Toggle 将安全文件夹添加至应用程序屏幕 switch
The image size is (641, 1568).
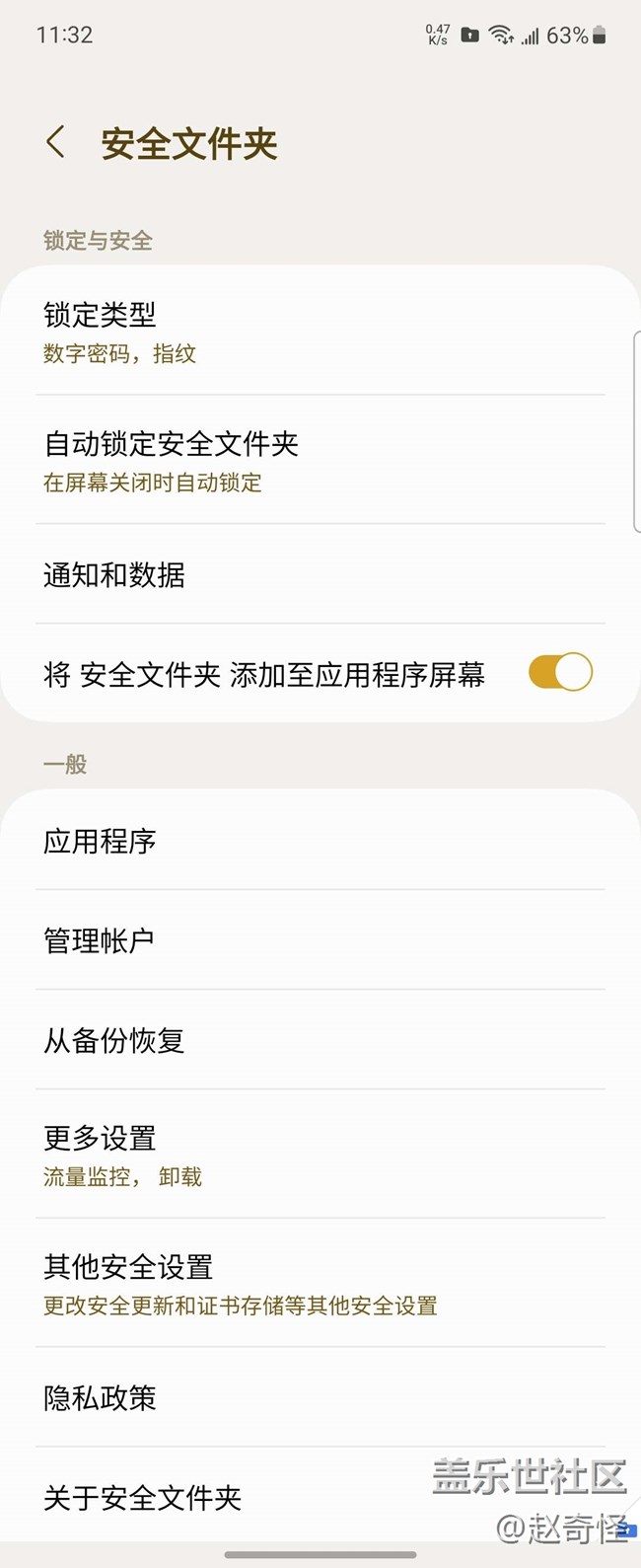[560, 673]
